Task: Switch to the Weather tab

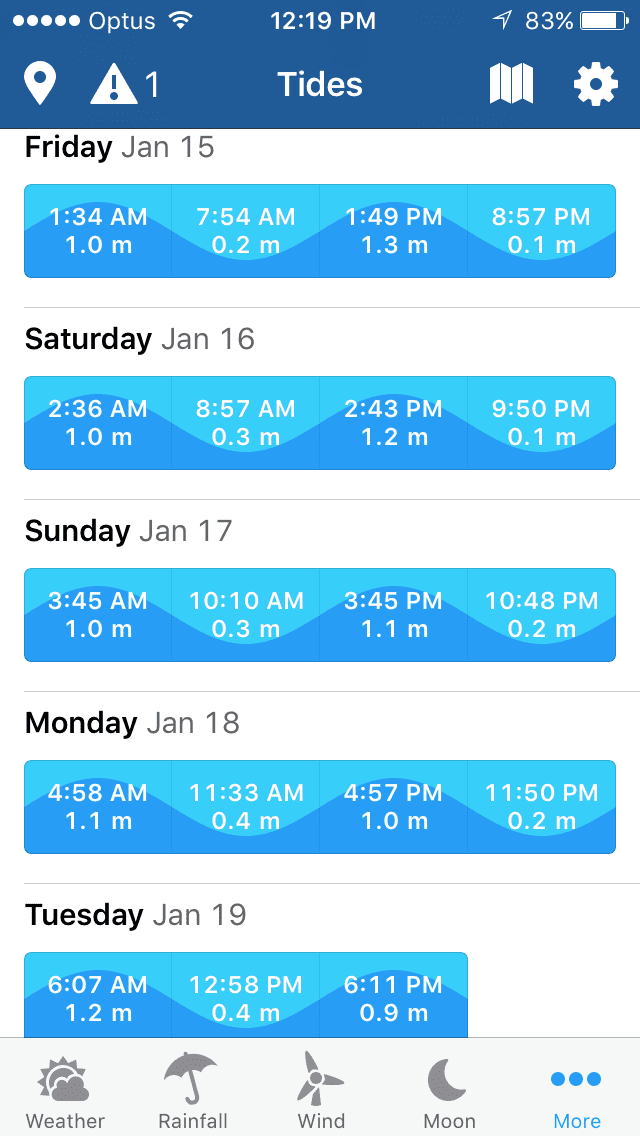Action: [65, 1092]
